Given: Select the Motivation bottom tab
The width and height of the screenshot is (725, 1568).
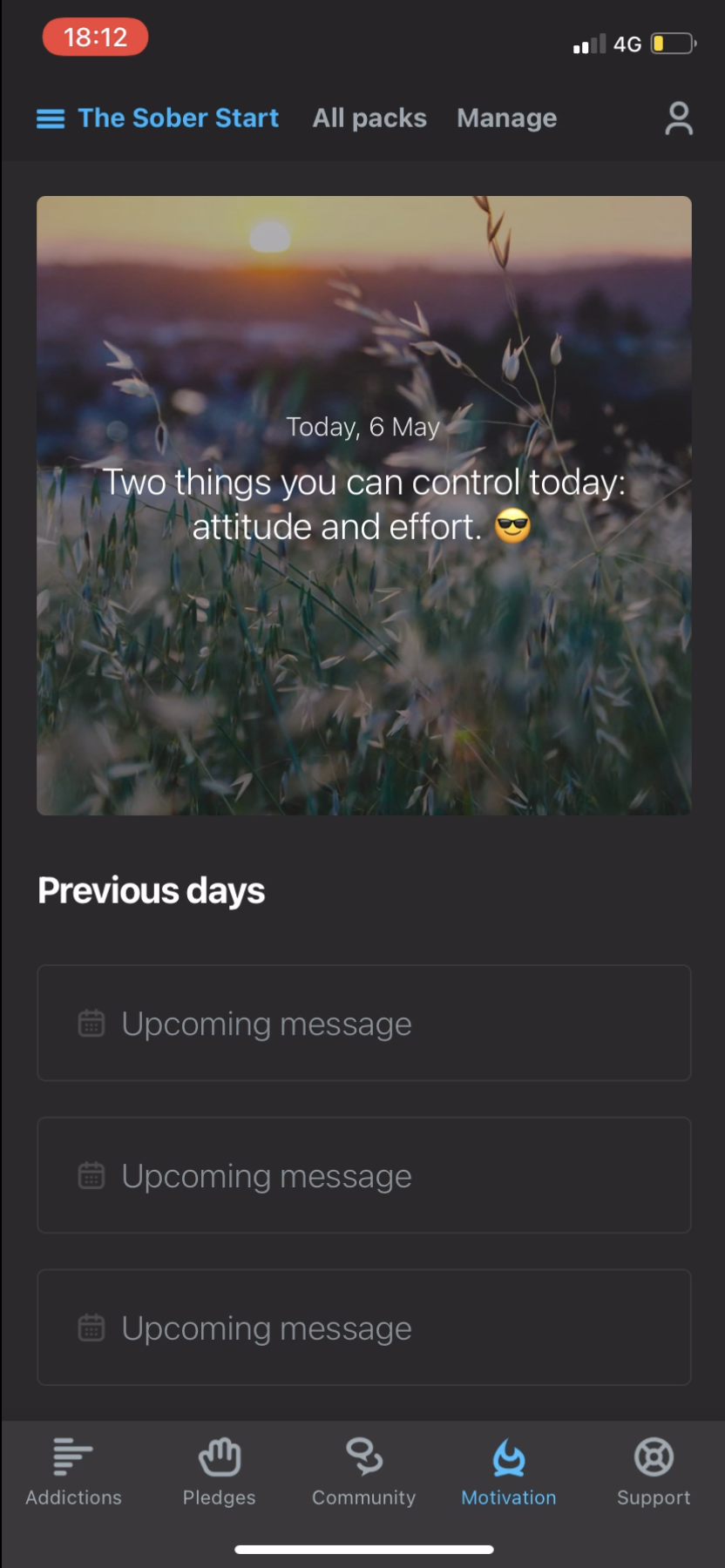Looking at the screenshot, I should point(509,1472).
